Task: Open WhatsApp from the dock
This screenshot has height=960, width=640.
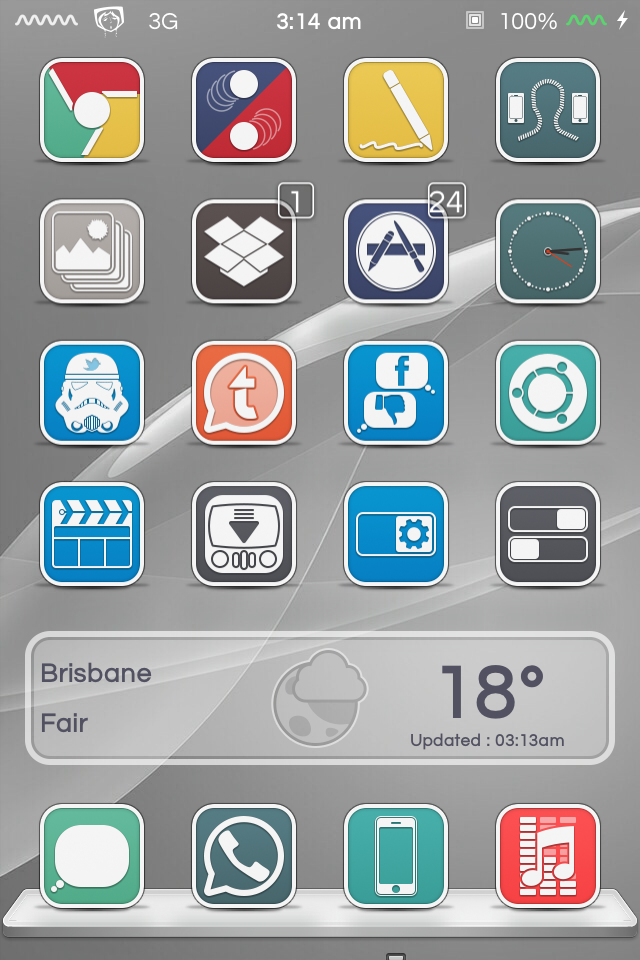Action: pos(244,856)
